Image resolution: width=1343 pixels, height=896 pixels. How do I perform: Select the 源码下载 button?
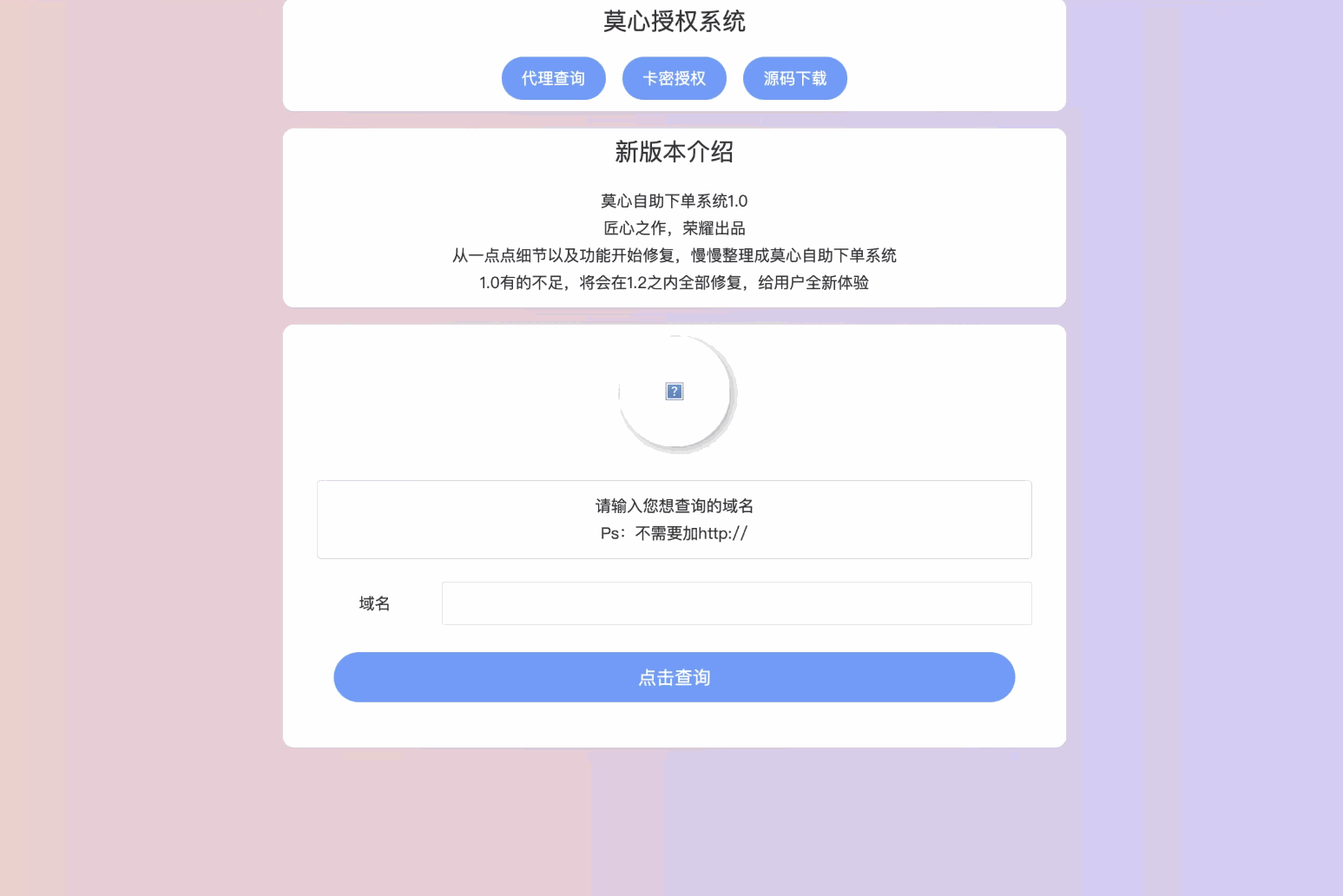coord(794,78)
